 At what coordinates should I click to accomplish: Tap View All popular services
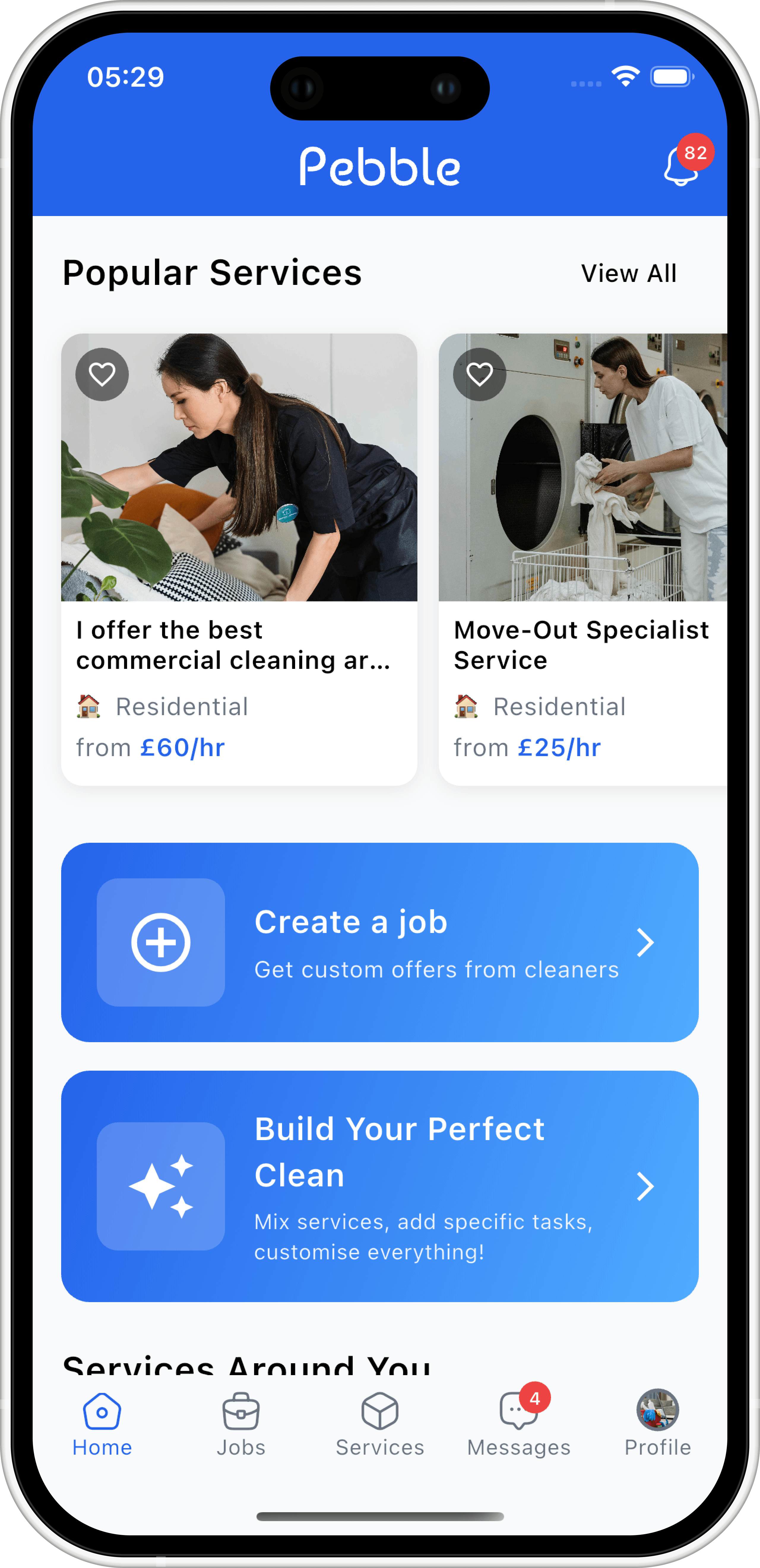(628, 274)
